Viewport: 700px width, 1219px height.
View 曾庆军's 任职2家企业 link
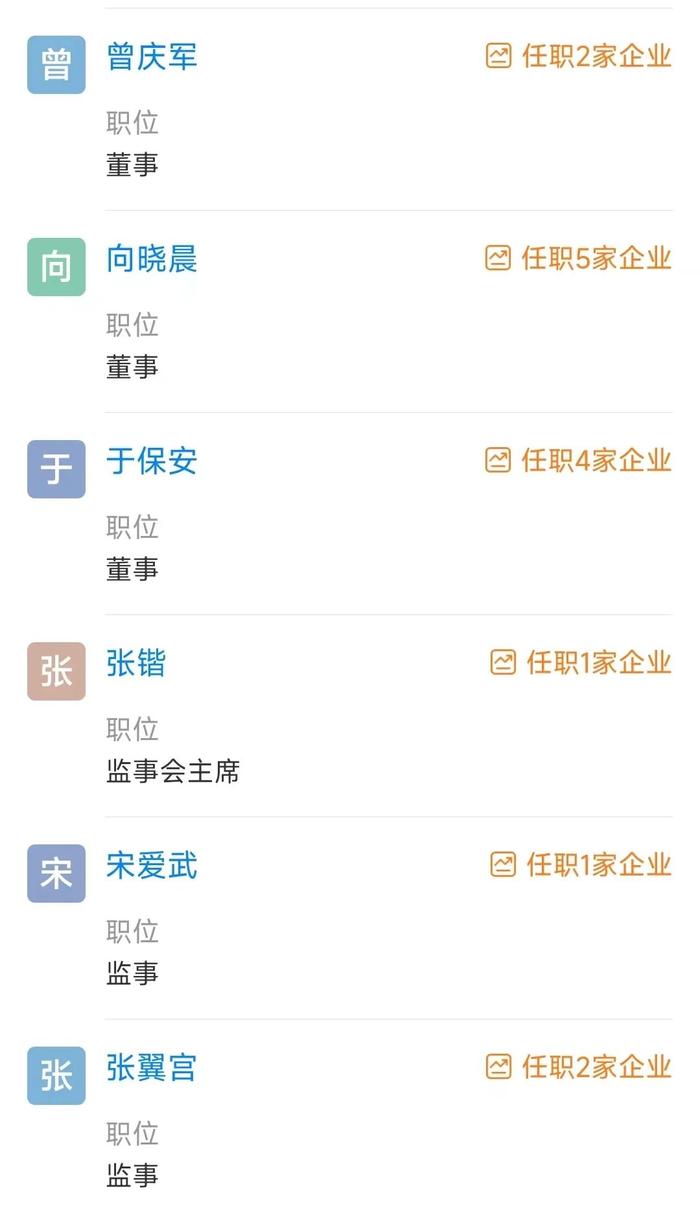[578, 56]
